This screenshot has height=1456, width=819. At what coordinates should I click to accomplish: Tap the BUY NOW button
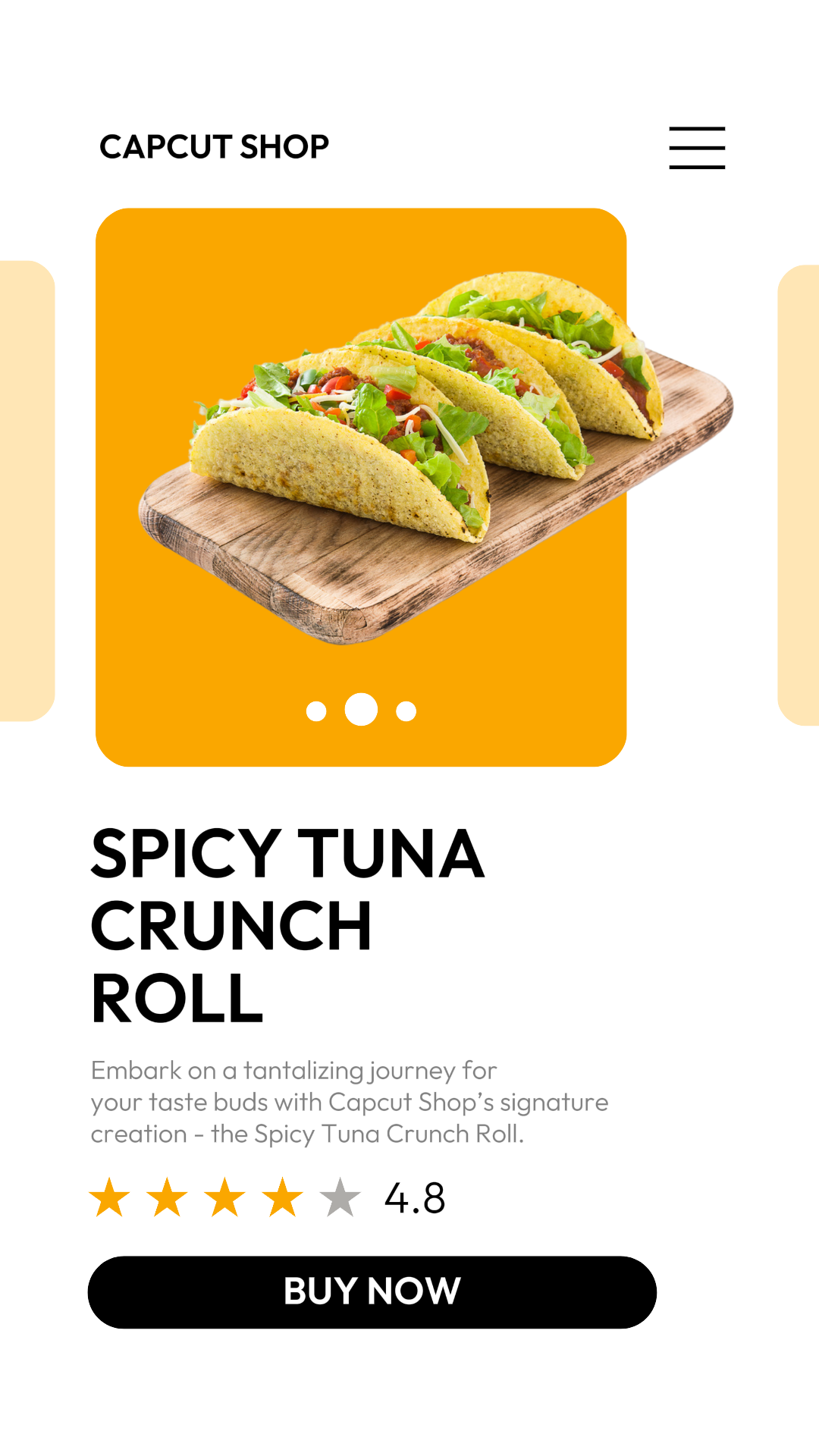(x=372, y=1291)
